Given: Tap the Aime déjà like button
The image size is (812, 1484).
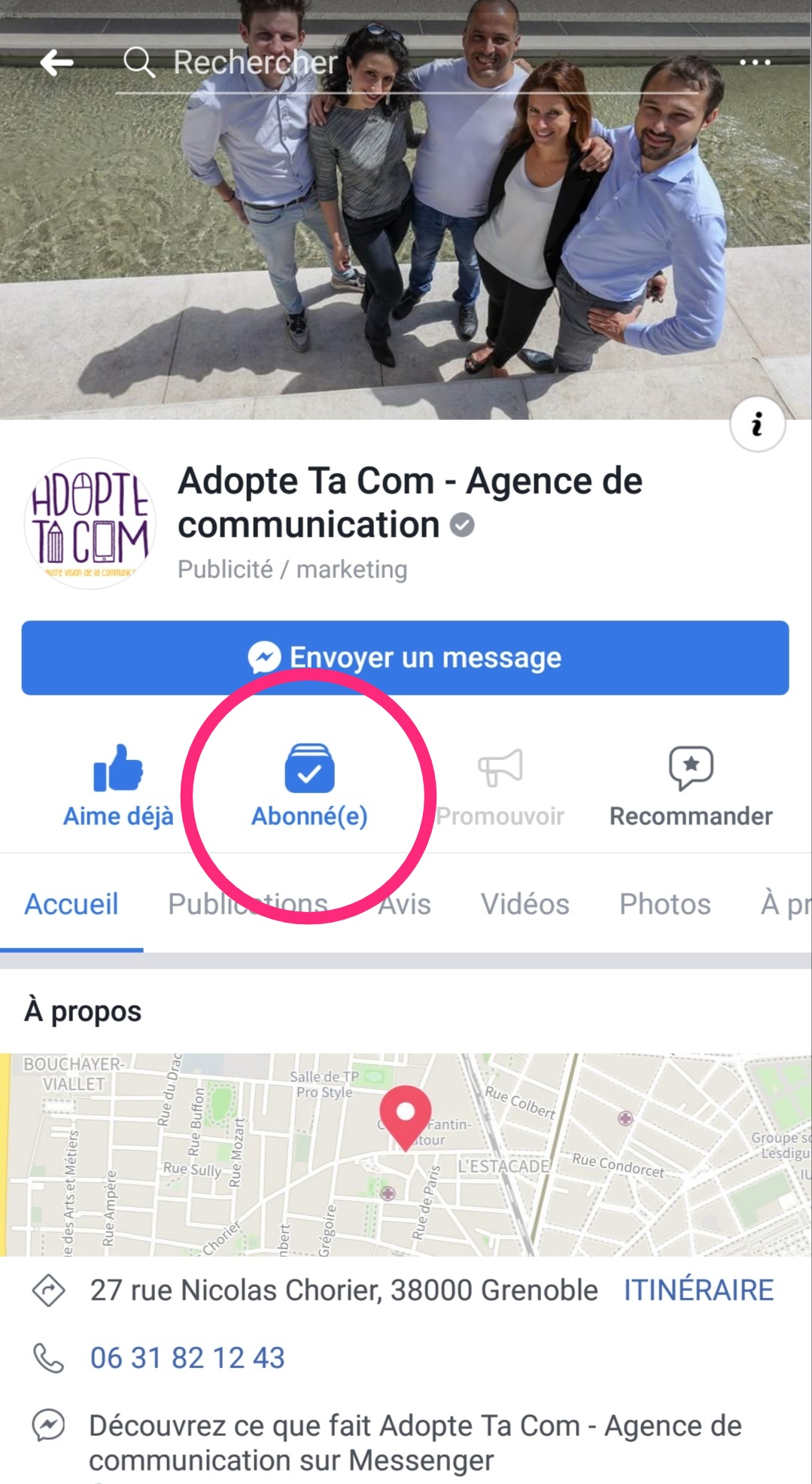Looking at the screenshot, I should point(118,786).
